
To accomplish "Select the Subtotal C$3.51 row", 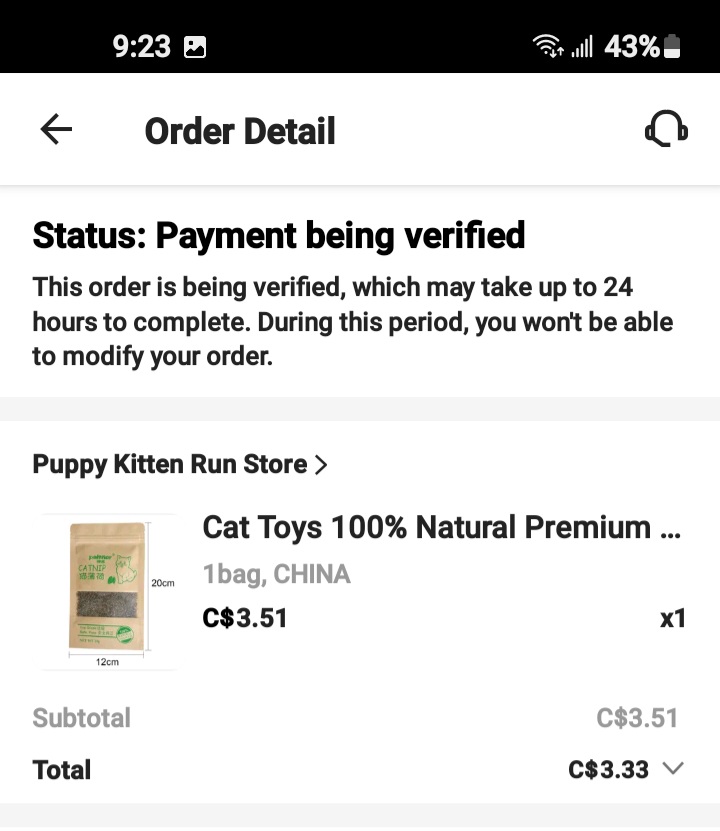I will point(360,718).
